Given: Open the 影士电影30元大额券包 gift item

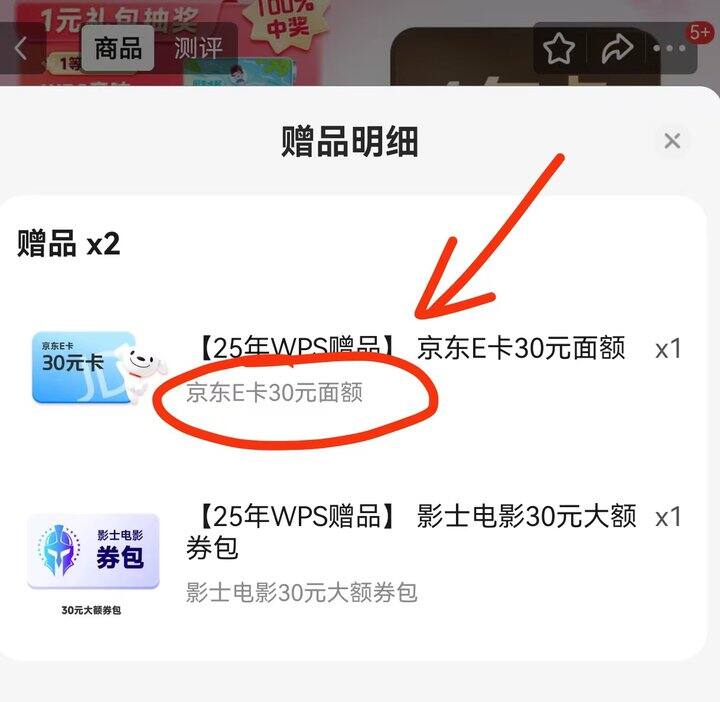Looking at the screenshot, I should [354, 558].
